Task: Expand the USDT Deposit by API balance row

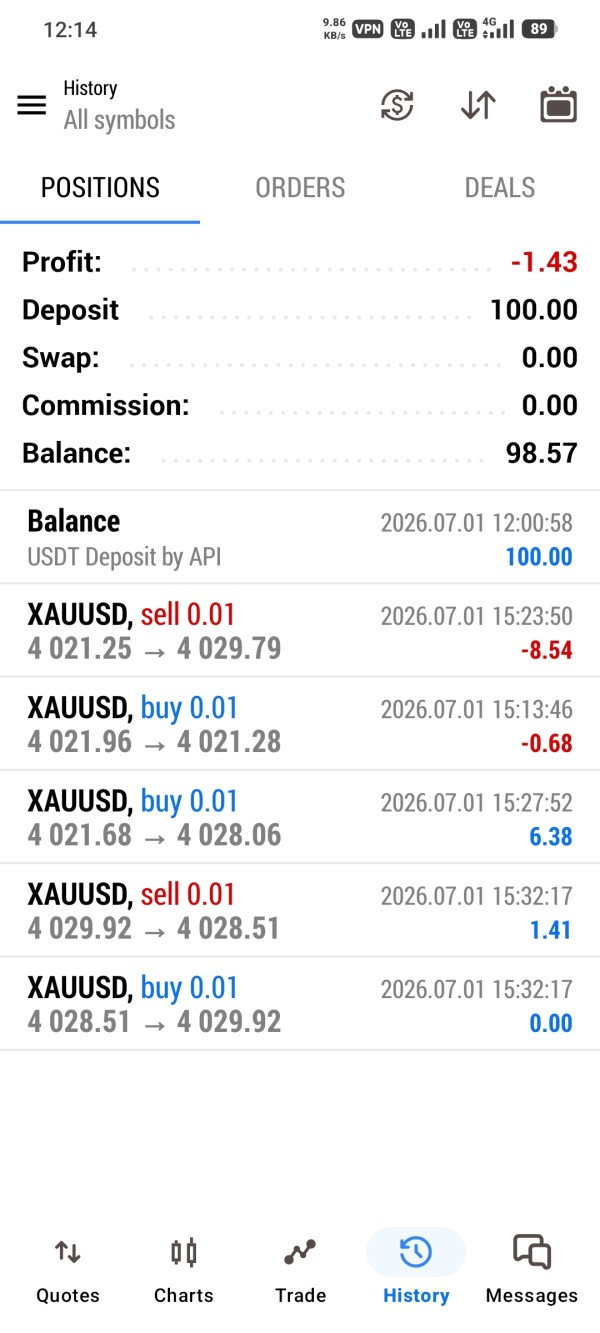Action: (x=300, y=537)
